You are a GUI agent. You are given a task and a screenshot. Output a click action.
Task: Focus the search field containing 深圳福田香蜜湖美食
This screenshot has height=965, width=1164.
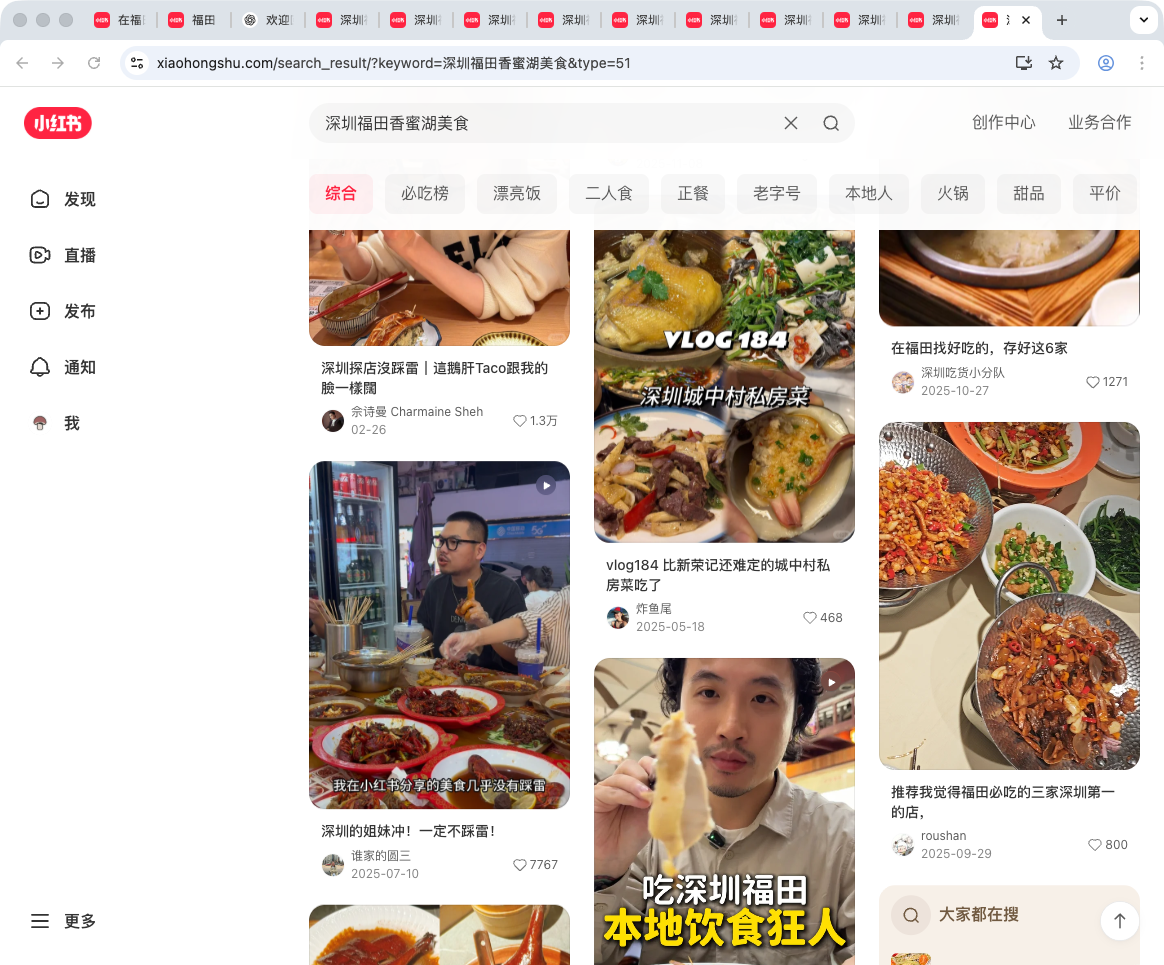point(540,123)
